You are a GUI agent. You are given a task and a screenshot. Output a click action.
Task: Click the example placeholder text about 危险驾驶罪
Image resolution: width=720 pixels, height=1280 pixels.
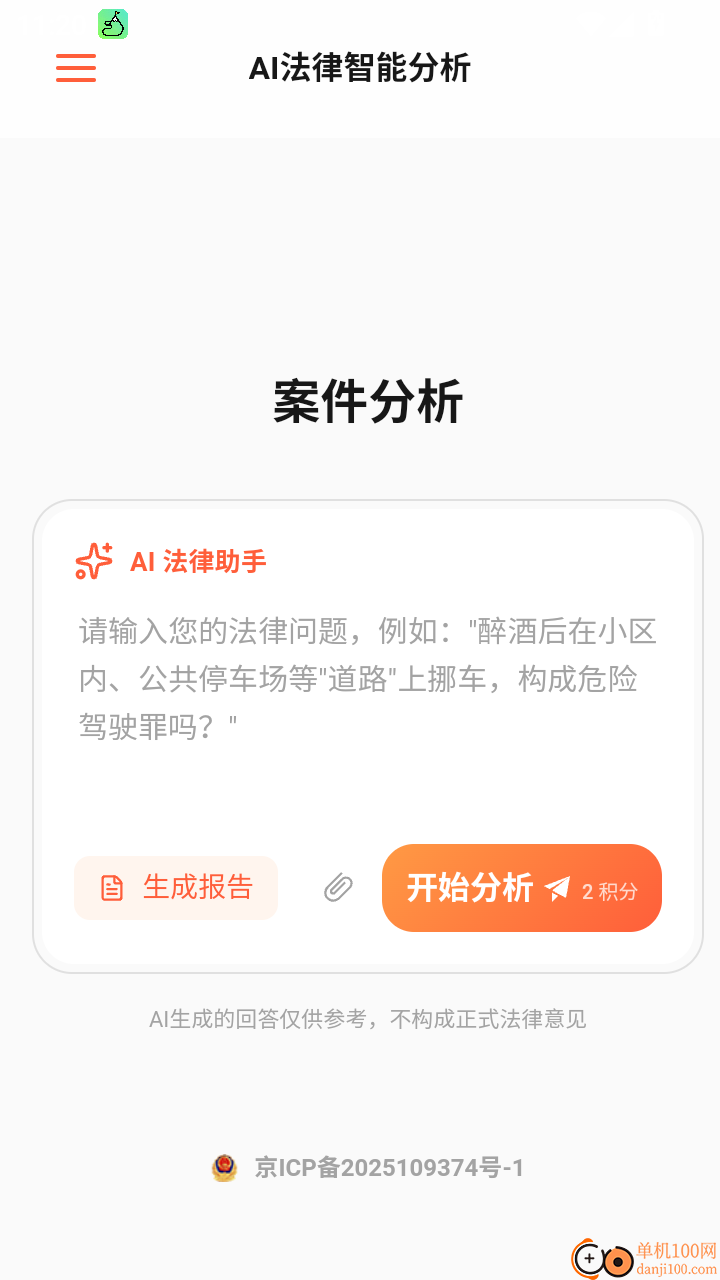[x=367, y=680]
